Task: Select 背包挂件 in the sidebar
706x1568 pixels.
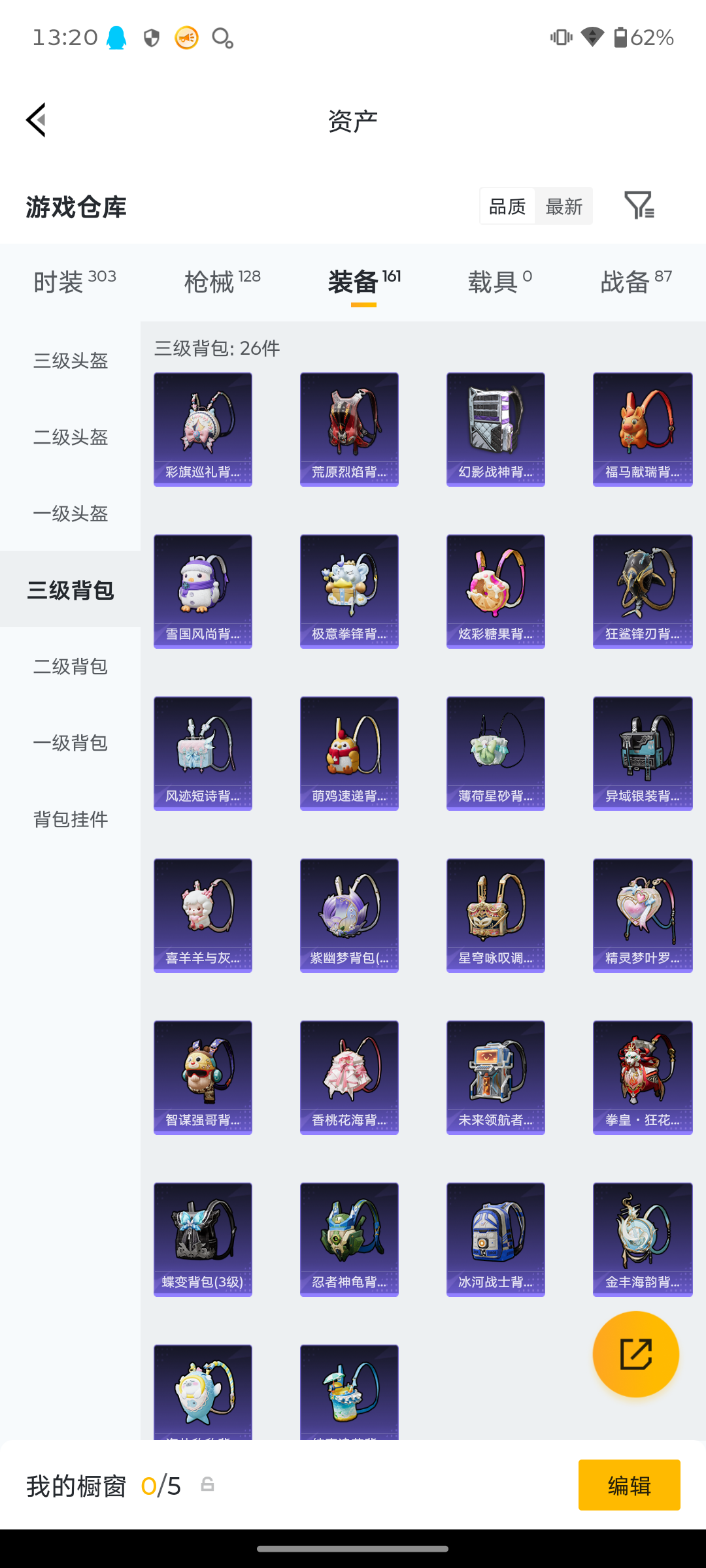Action: coord(70,819)
